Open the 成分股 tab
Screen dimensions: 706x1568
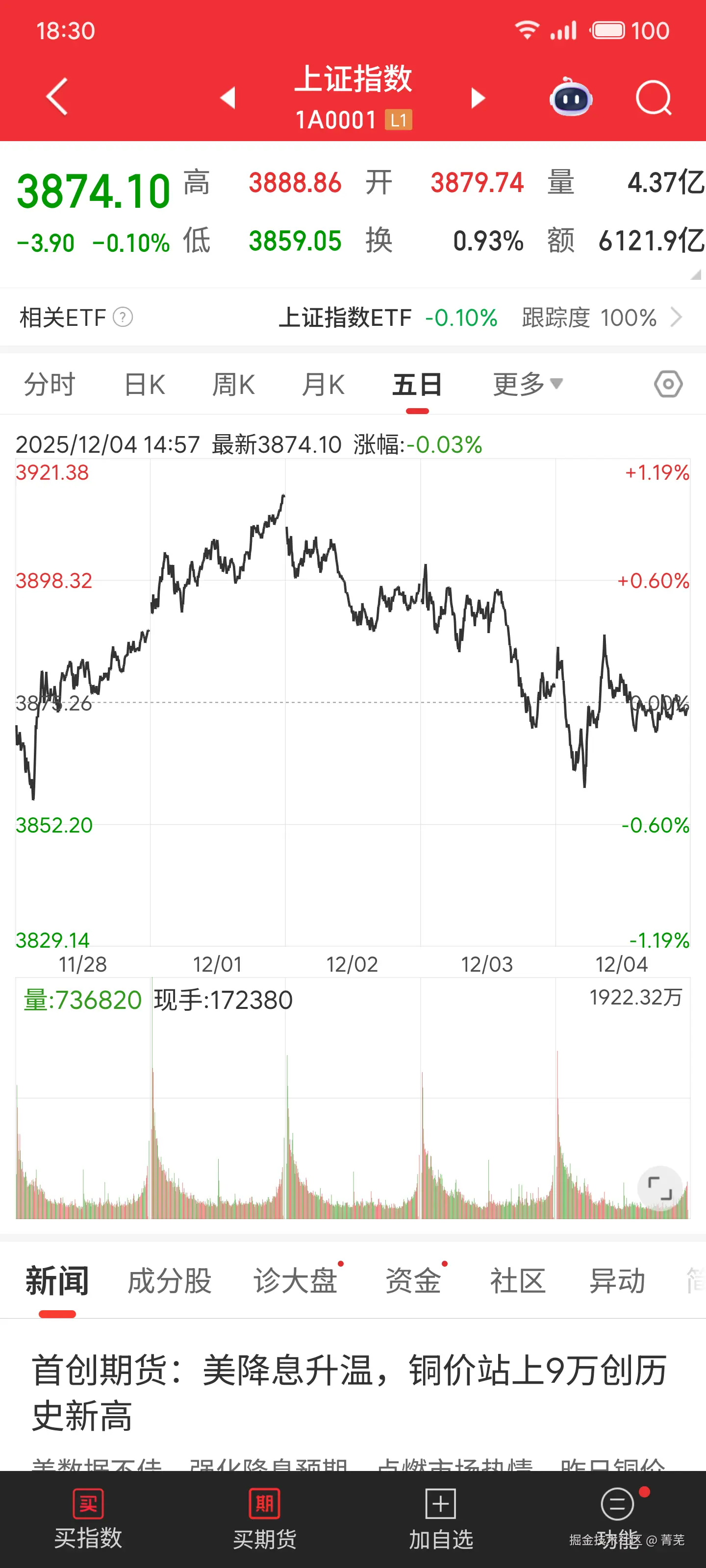click(x=171, y=1281)
